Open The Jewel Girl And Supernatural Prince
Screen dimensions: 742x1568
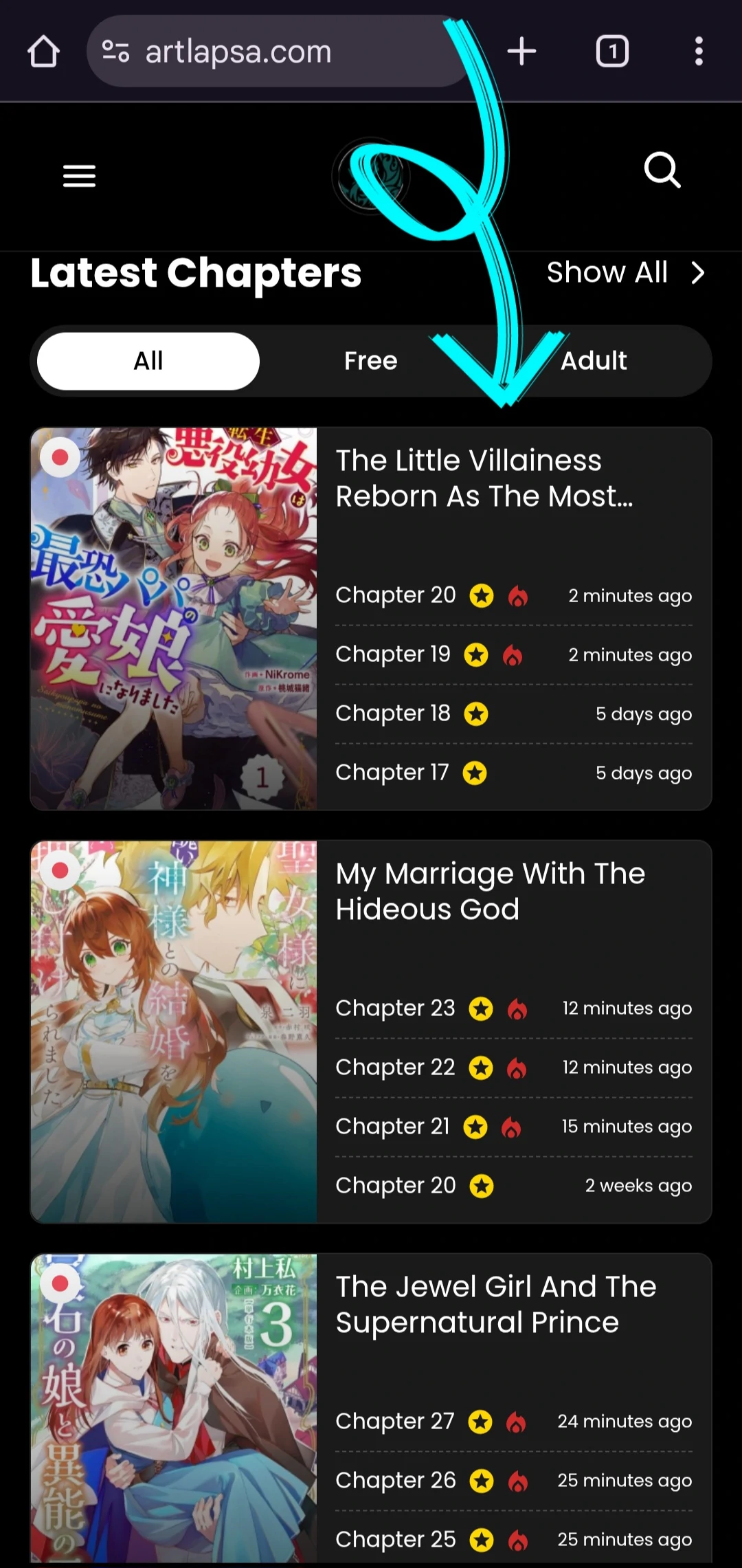pyautogui.click(x=495, y=1305)
